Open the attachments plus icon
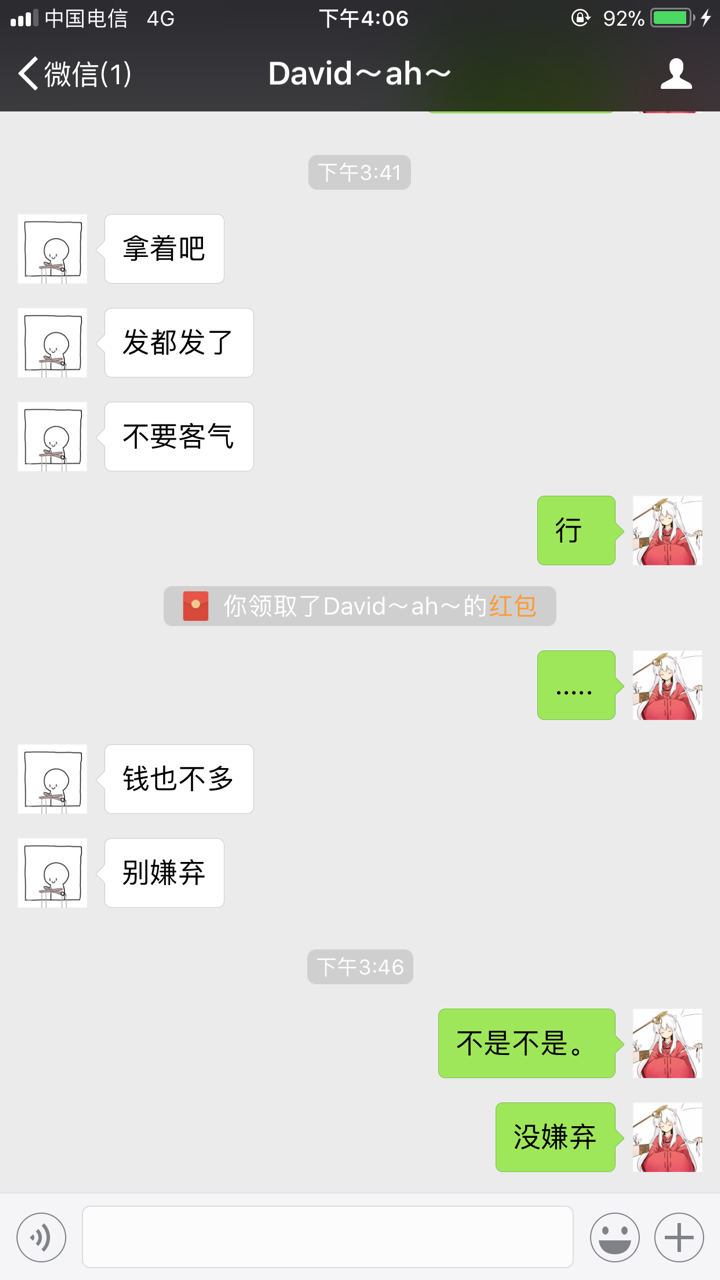720x1280 pixels. [678, 1236]
